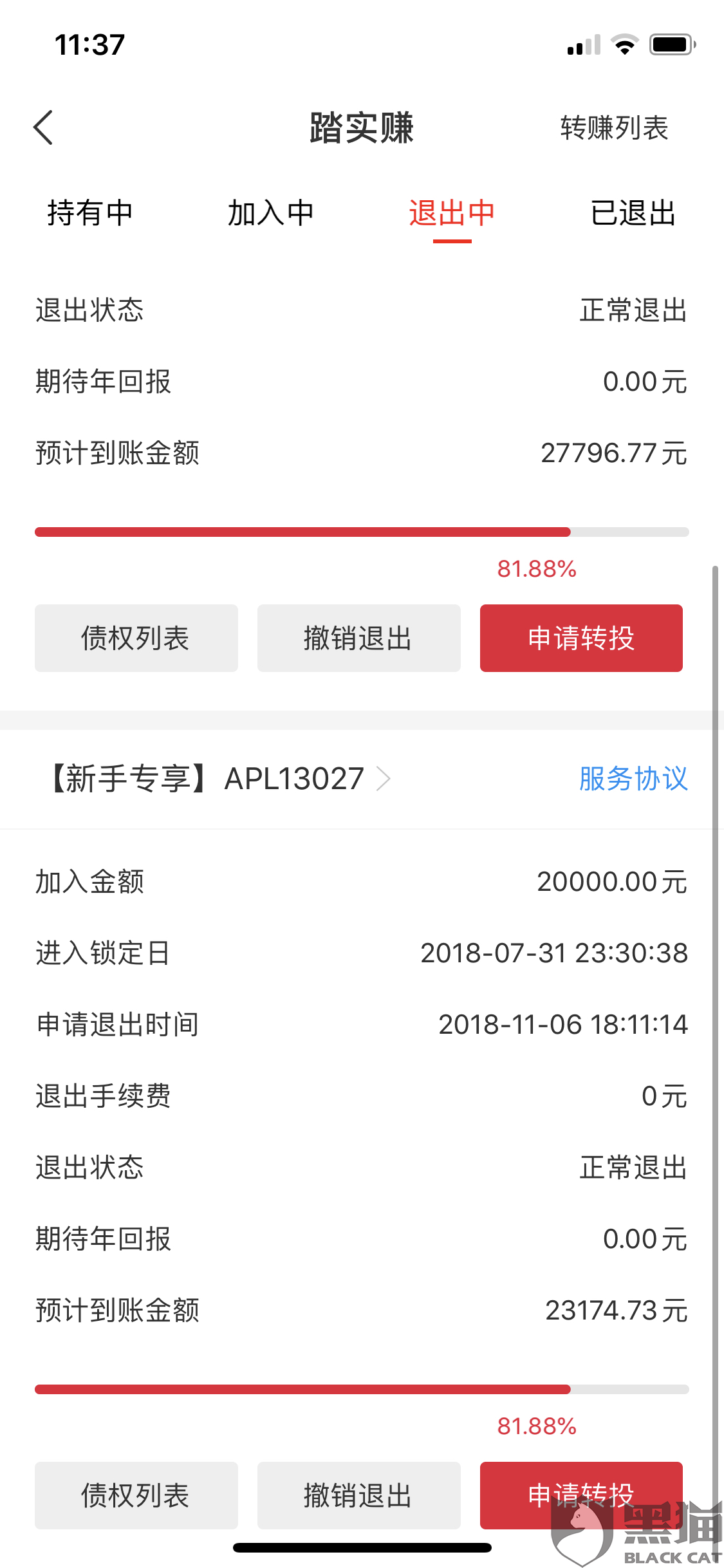The image size is (724, 1568).
Task: Tap 撤销退出 for APL13027
Action: [x=359, y=1495]
